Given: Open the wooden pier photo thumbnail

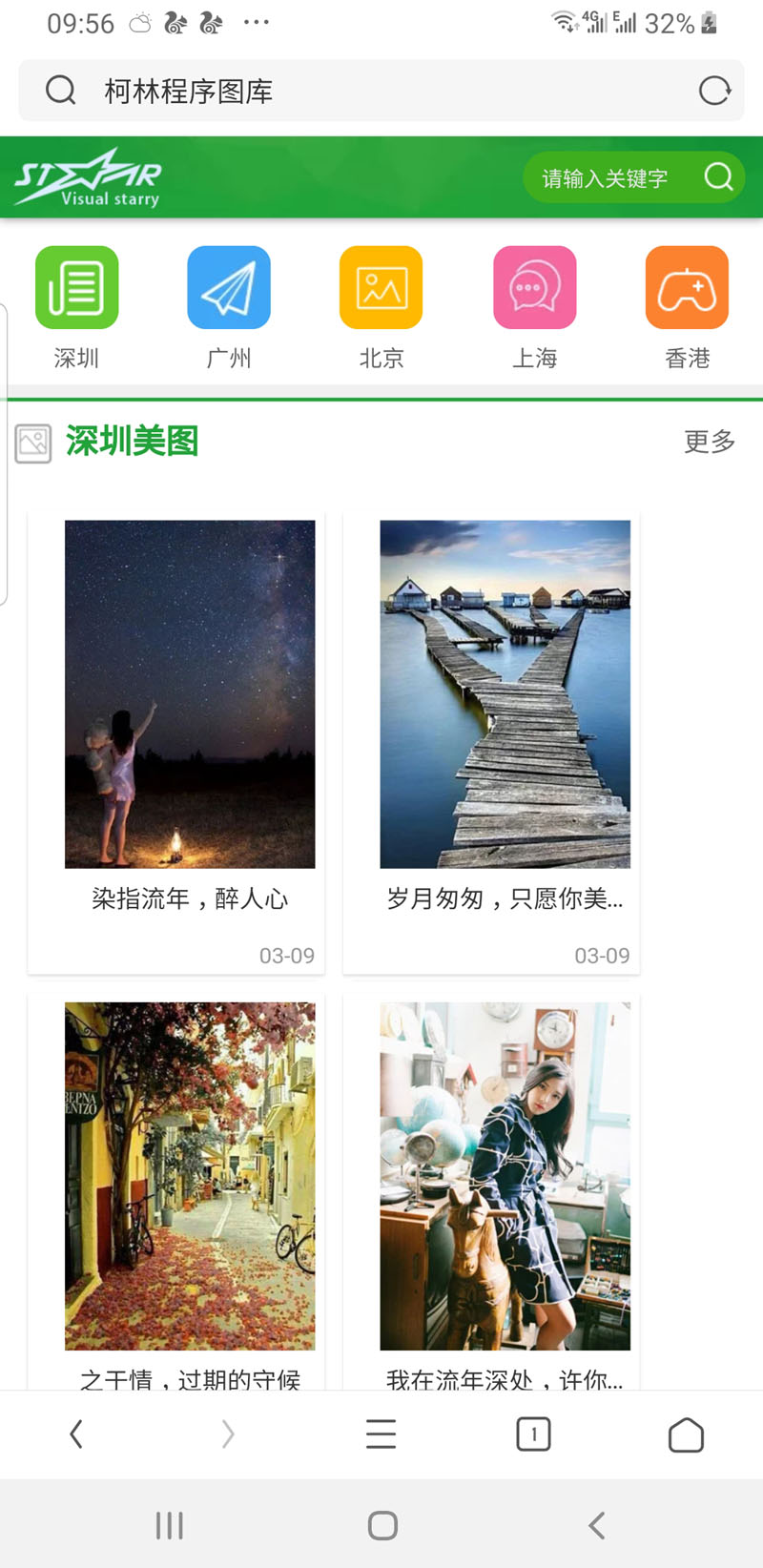Looking at the screenshot, I should (505, 692).
